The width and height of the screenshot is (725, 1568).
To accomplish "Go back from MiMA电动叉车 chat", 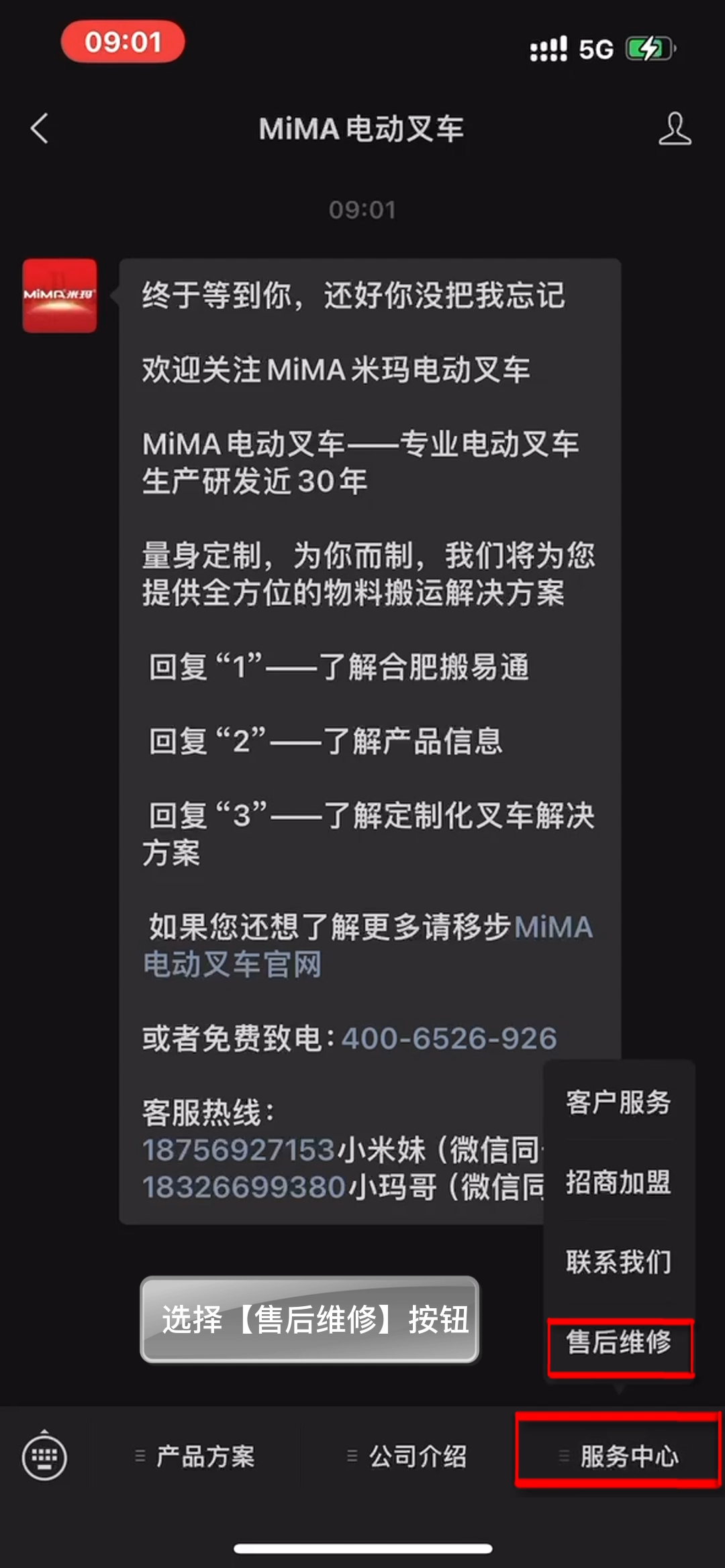I will pyautogui.click(x=40, y=128).
